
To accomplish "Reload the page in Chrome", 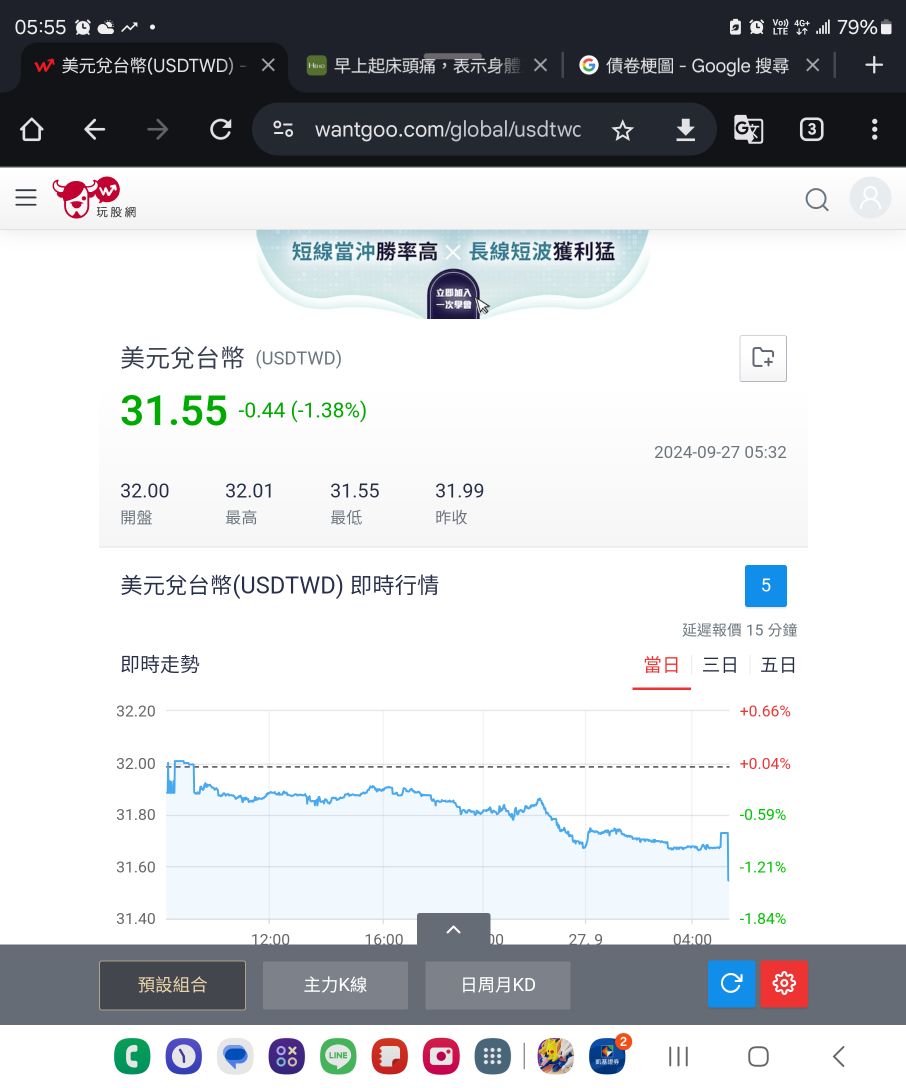I will [220, 130].
